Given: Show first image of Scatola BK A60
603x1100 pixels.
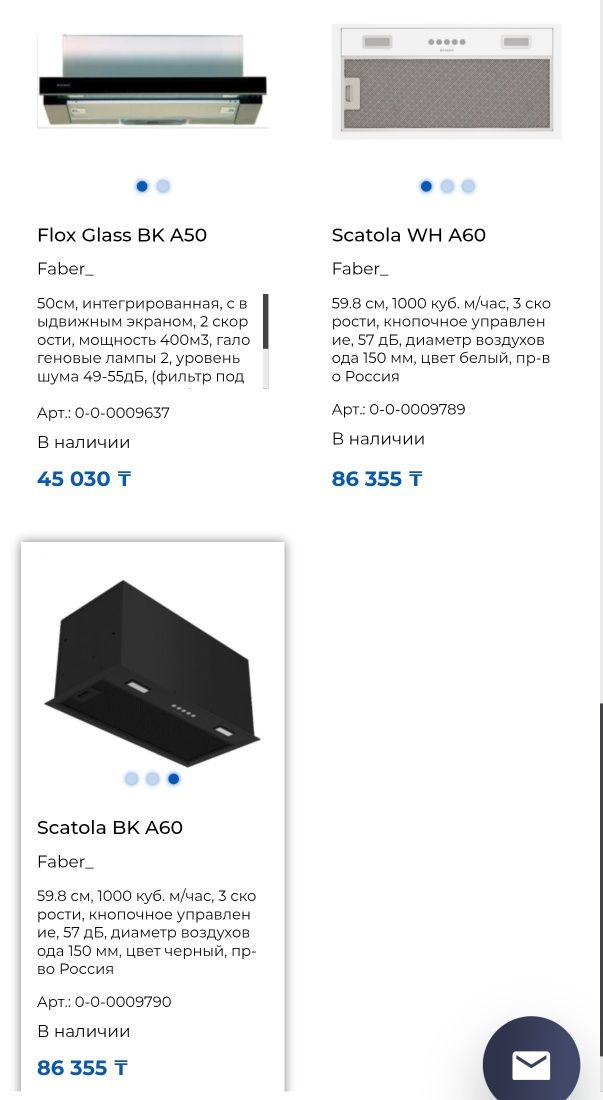Looking at the screenshot, I should 131,778.
